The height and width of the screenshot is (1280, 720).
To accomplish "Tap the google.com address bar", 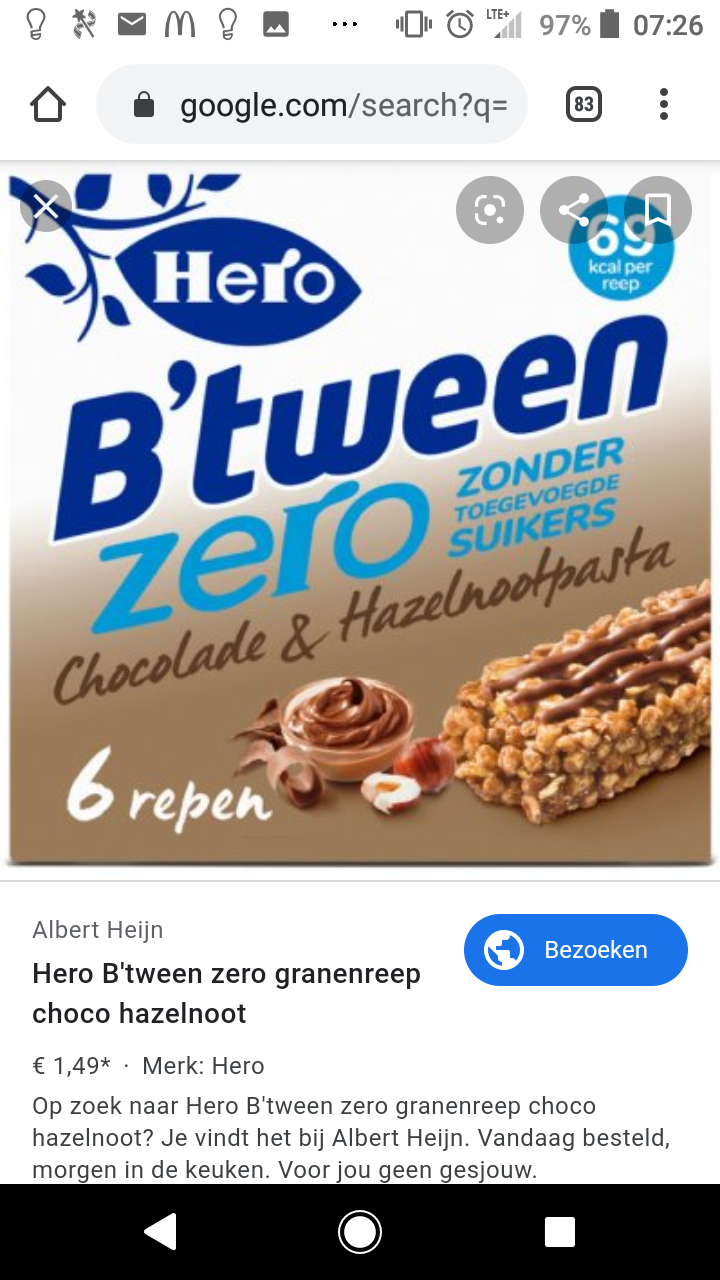I will coord(312,104).
